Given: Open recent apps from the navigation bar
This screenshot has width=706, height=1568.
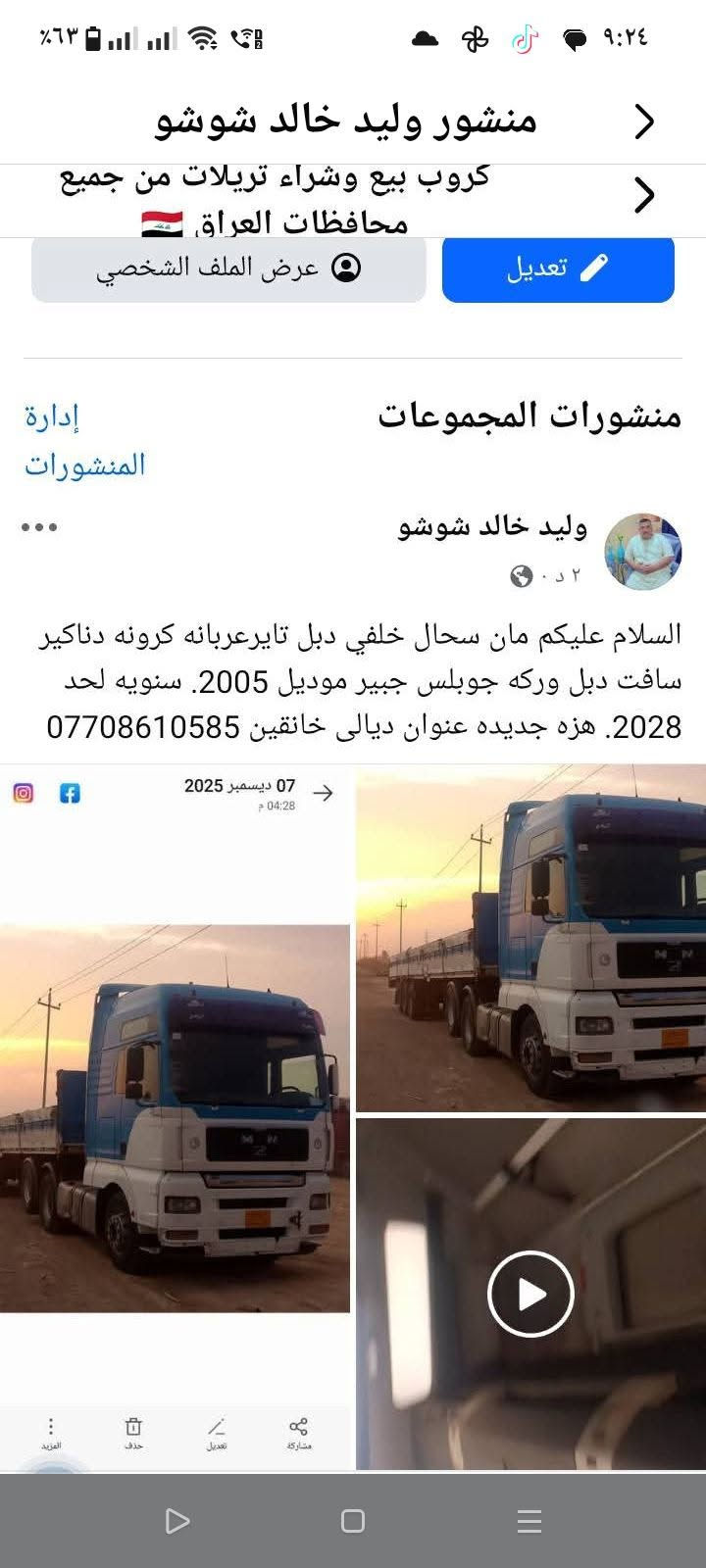Looking at the screenshot, I should [x=529, y=1521].
